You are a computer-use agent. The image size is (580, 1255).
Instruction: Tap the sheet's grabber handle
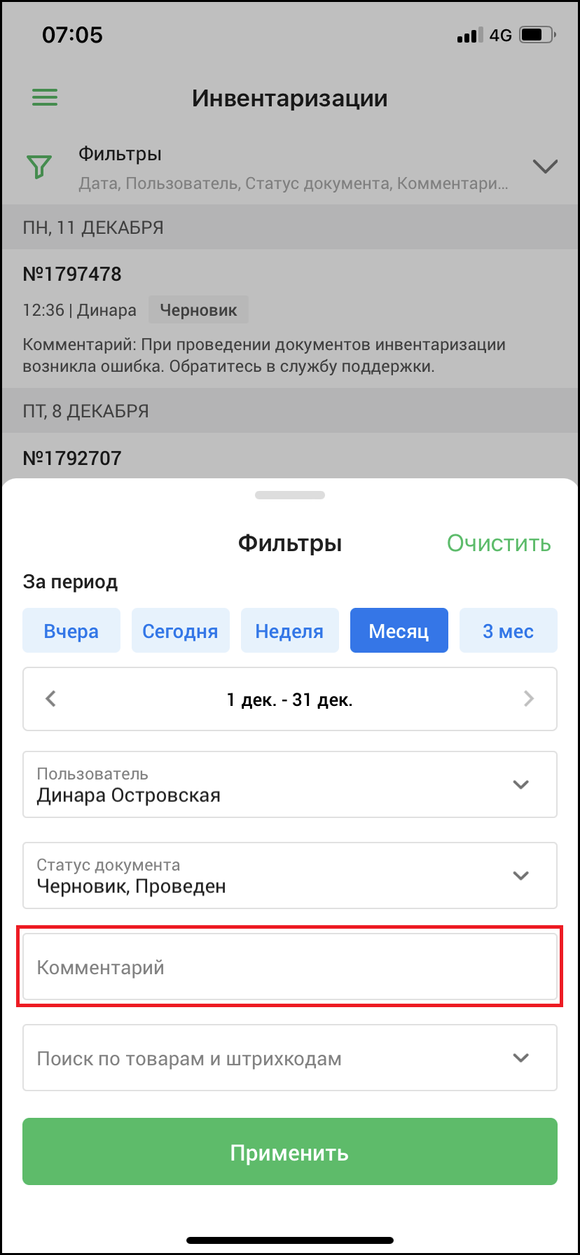(290, 495)
